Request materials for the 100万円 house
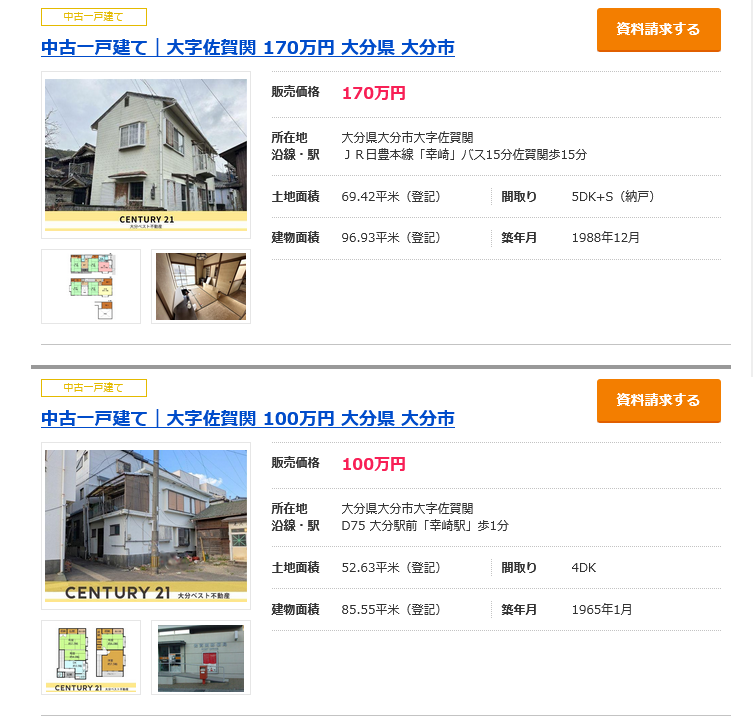The height and width of the screenshot is (728, 753). click(x=658, y=400)
